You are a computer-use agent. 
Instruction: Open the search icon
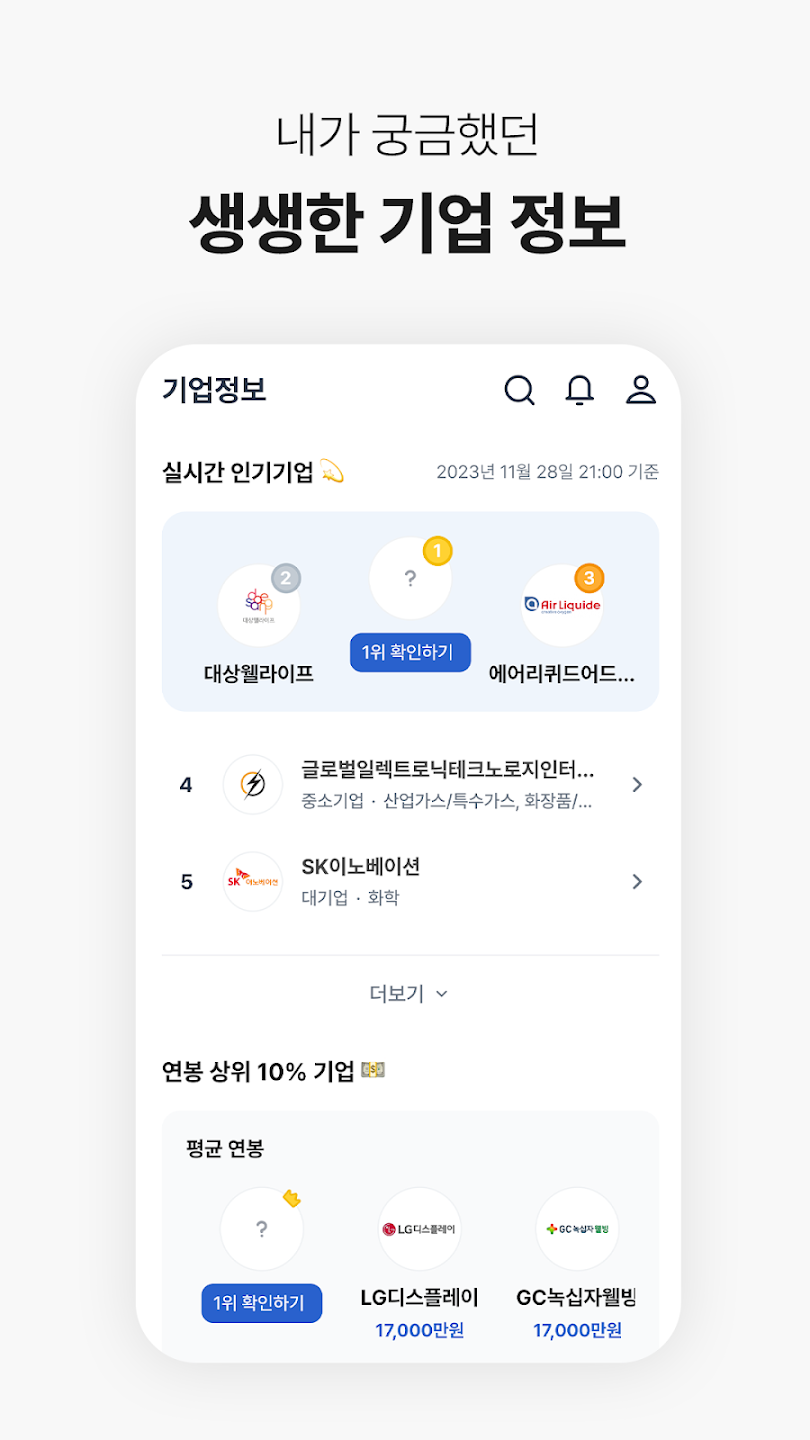click(x=520, y=391)
